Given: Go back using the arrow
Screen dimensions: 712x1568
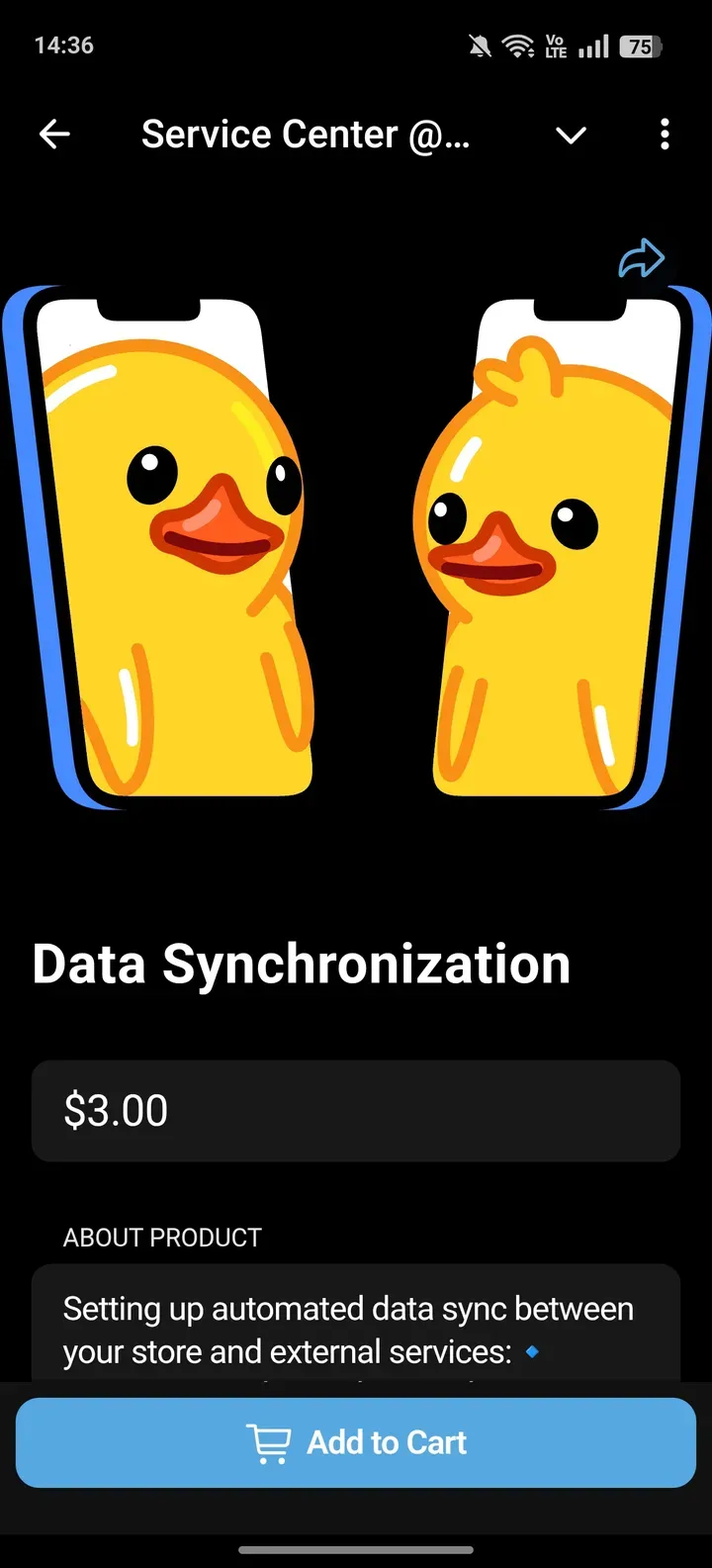Looking at the screenshot, I should coord(54,135).
